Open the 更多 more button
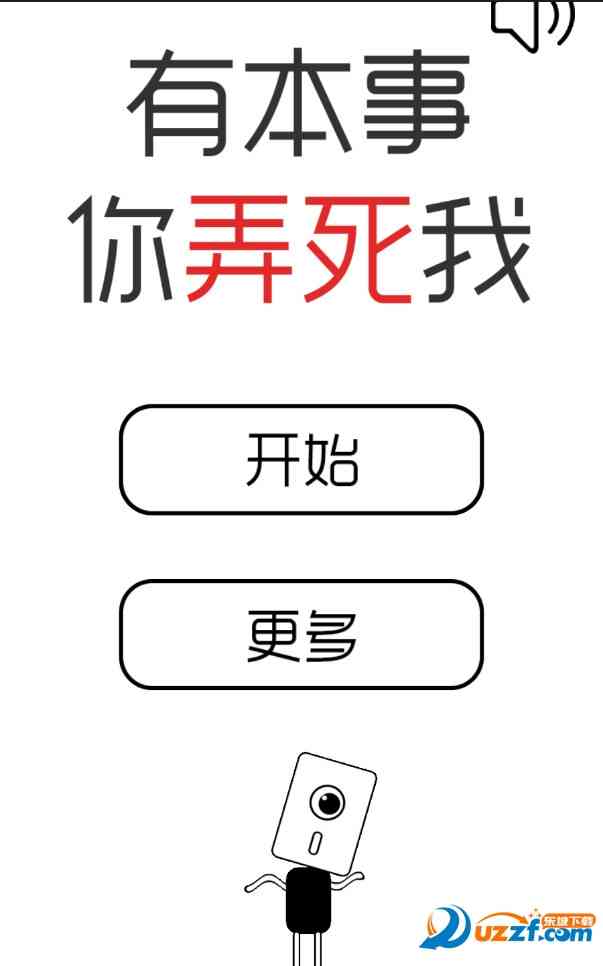Screen dimensions: 603x966 click(x=301, y=634)
